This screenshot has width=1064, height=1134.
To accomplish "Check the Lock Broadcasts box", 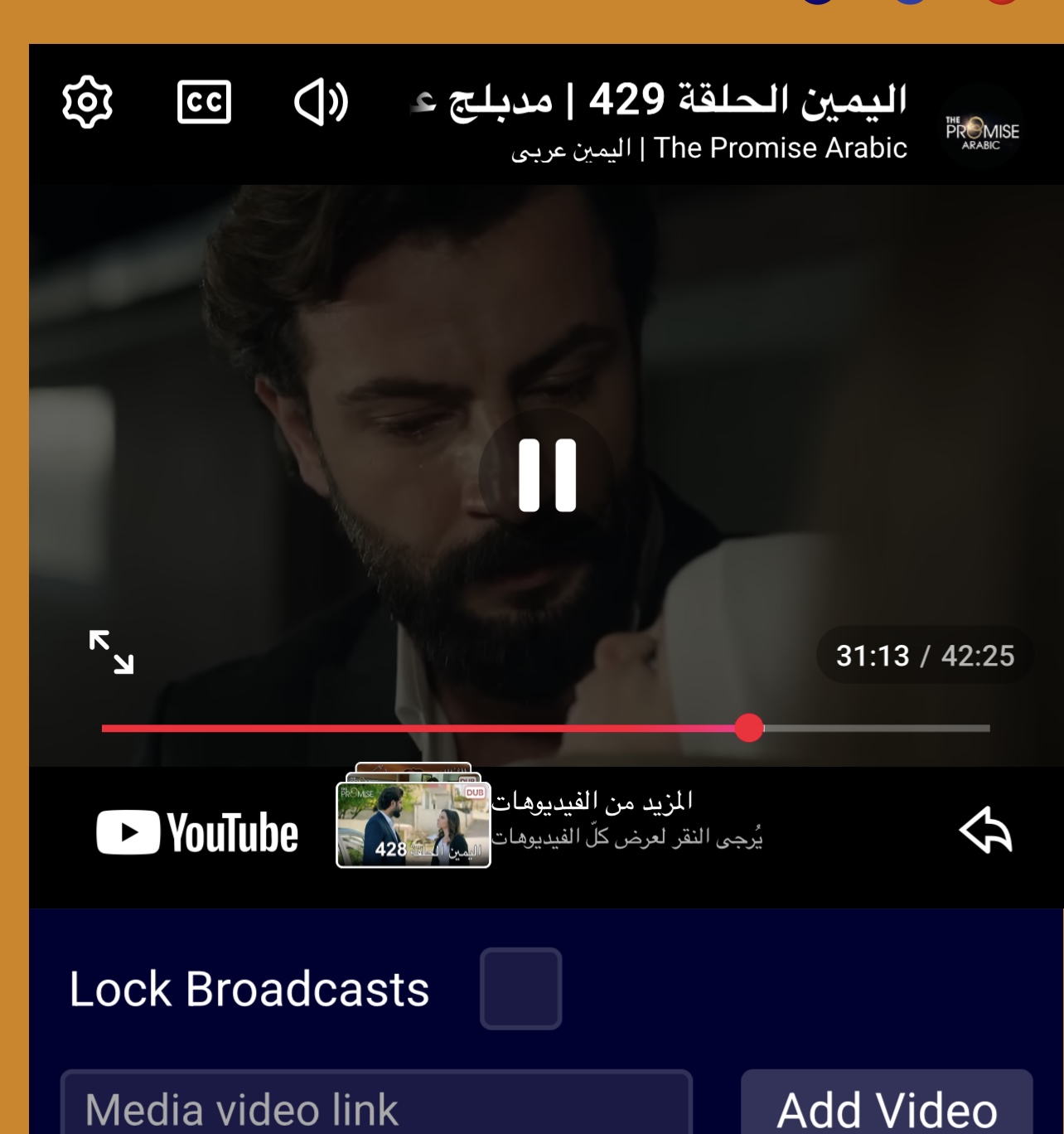I will [520, 988].
